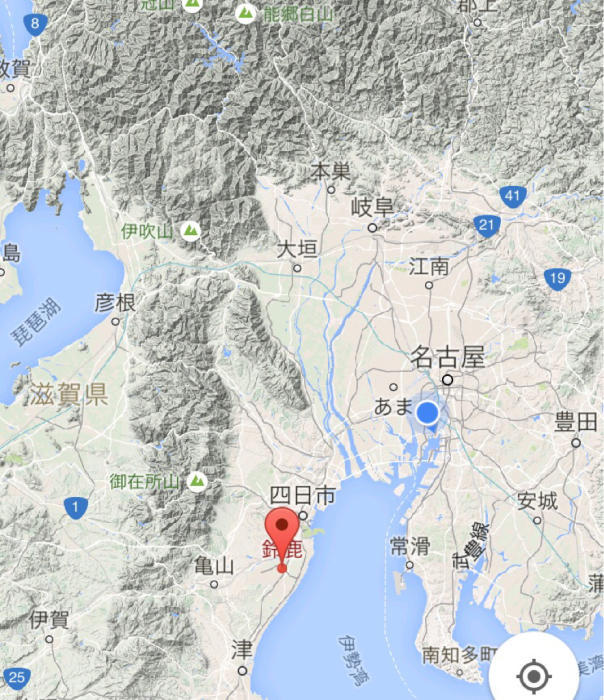Center map on my location
This screenshot has height=700, width=604.
tap(531, 675)
